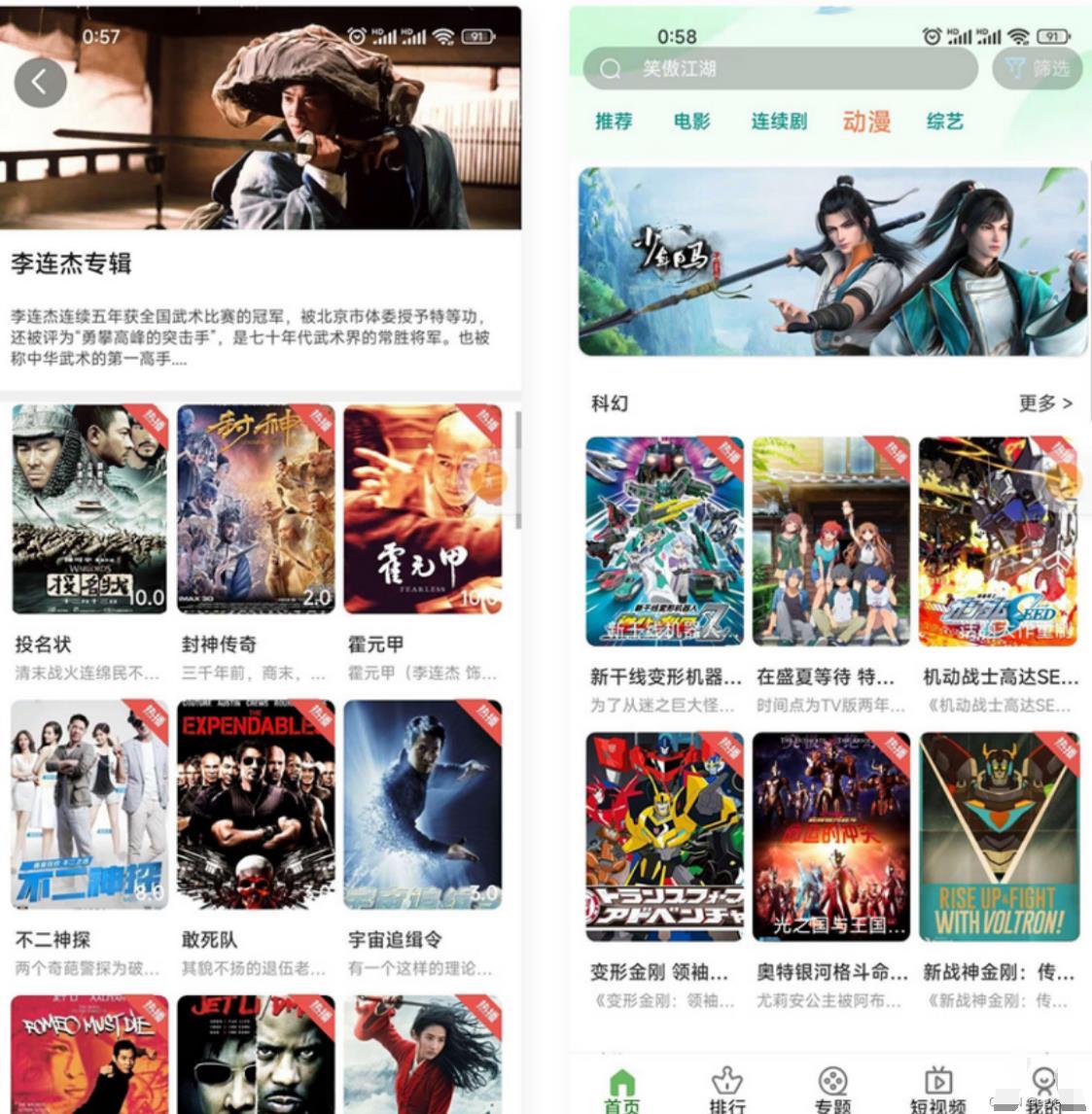Open the 少年白马 anime banner

832,261
